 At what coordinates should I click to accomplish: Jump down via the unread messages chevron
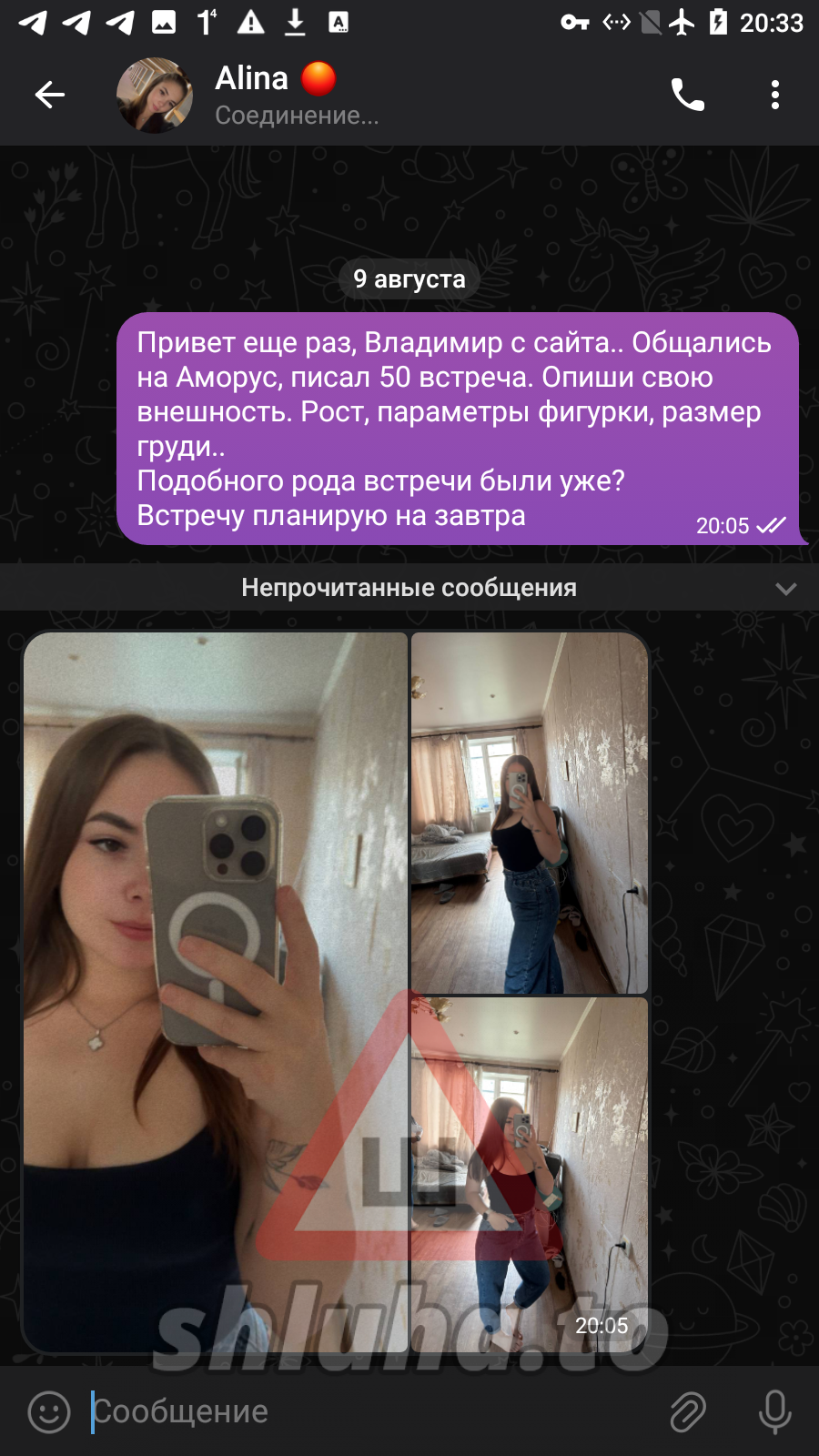coord(785,589)
